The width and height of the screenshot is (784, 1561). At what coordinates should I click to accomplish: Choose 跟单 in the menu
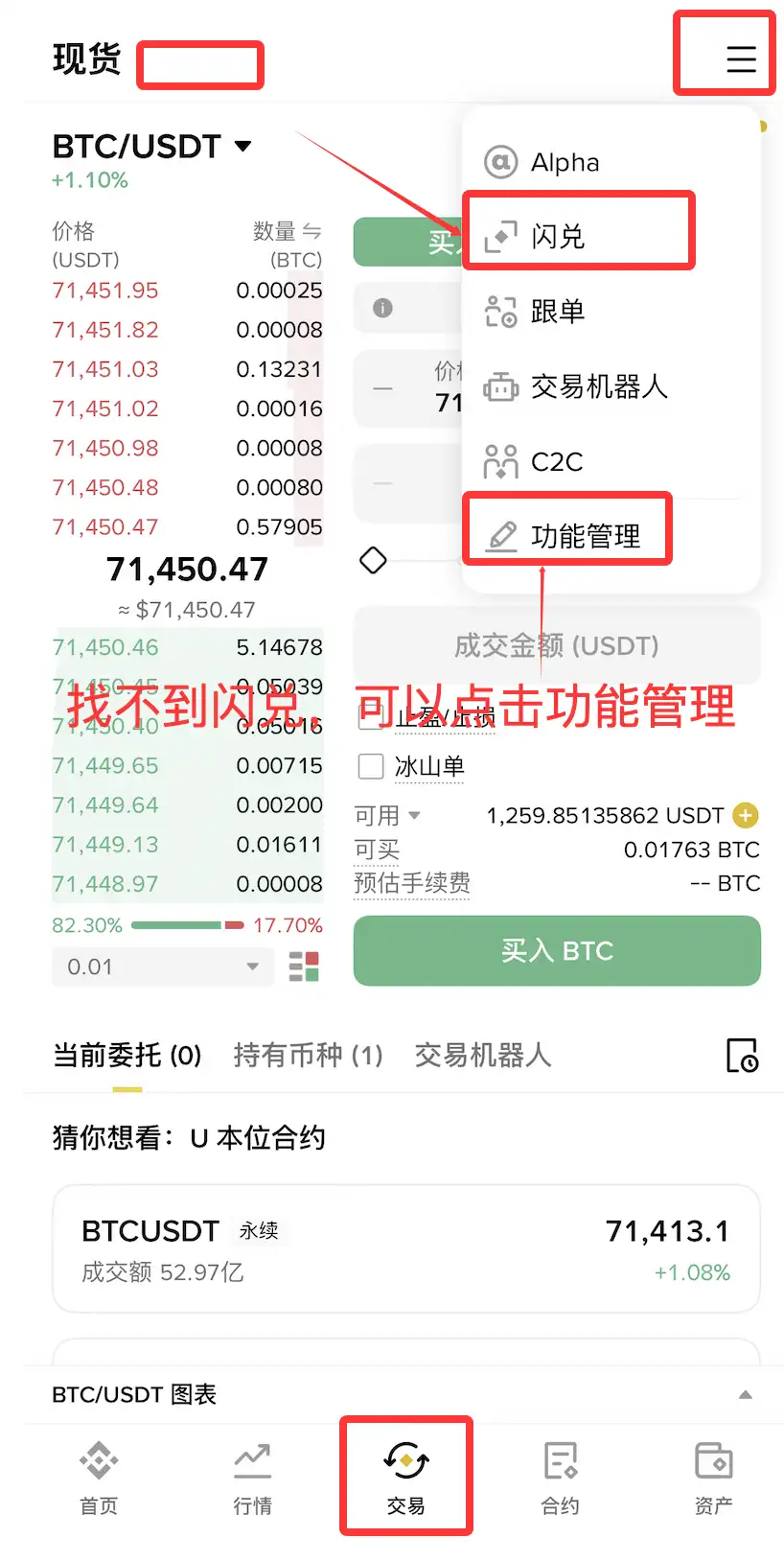pos(611,311)
